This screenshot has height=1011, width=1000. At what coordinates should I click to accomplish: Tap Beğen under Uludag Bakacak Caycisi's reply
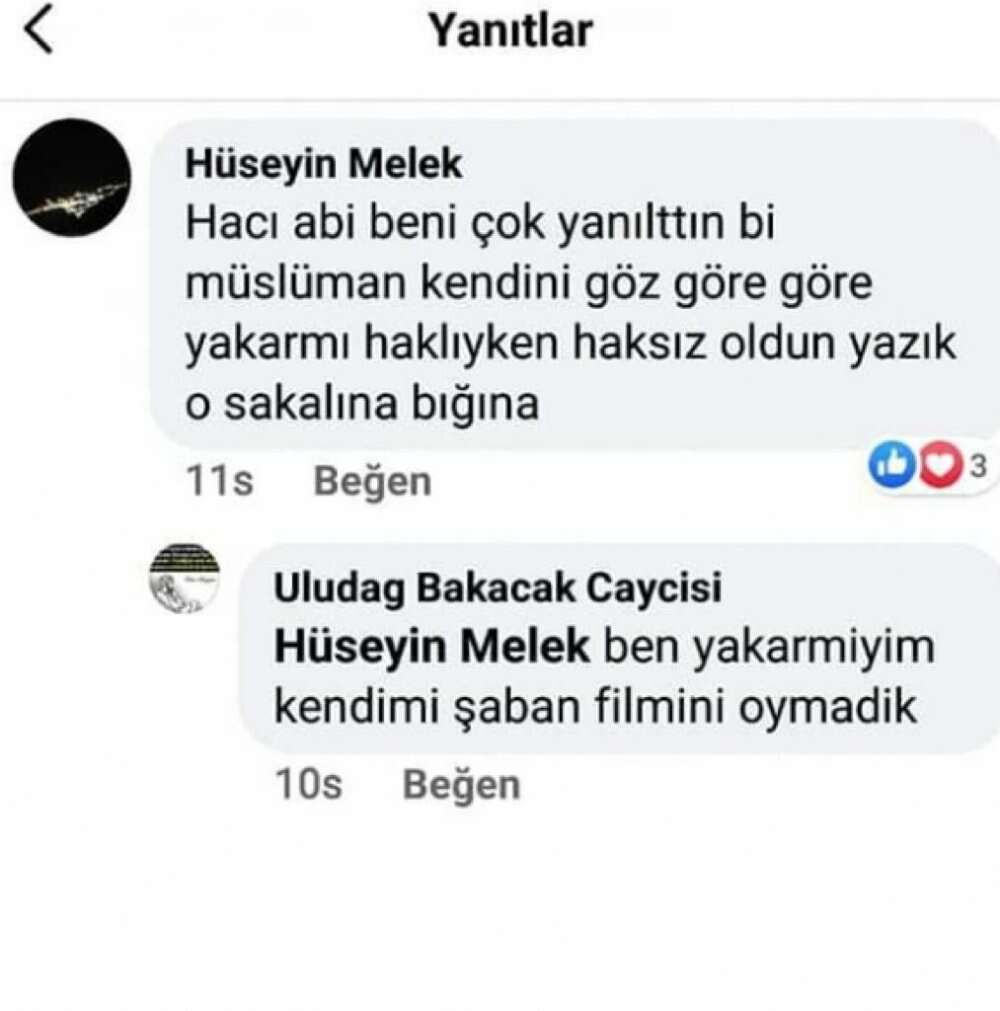pyautogui.click(x=461, y=785)
